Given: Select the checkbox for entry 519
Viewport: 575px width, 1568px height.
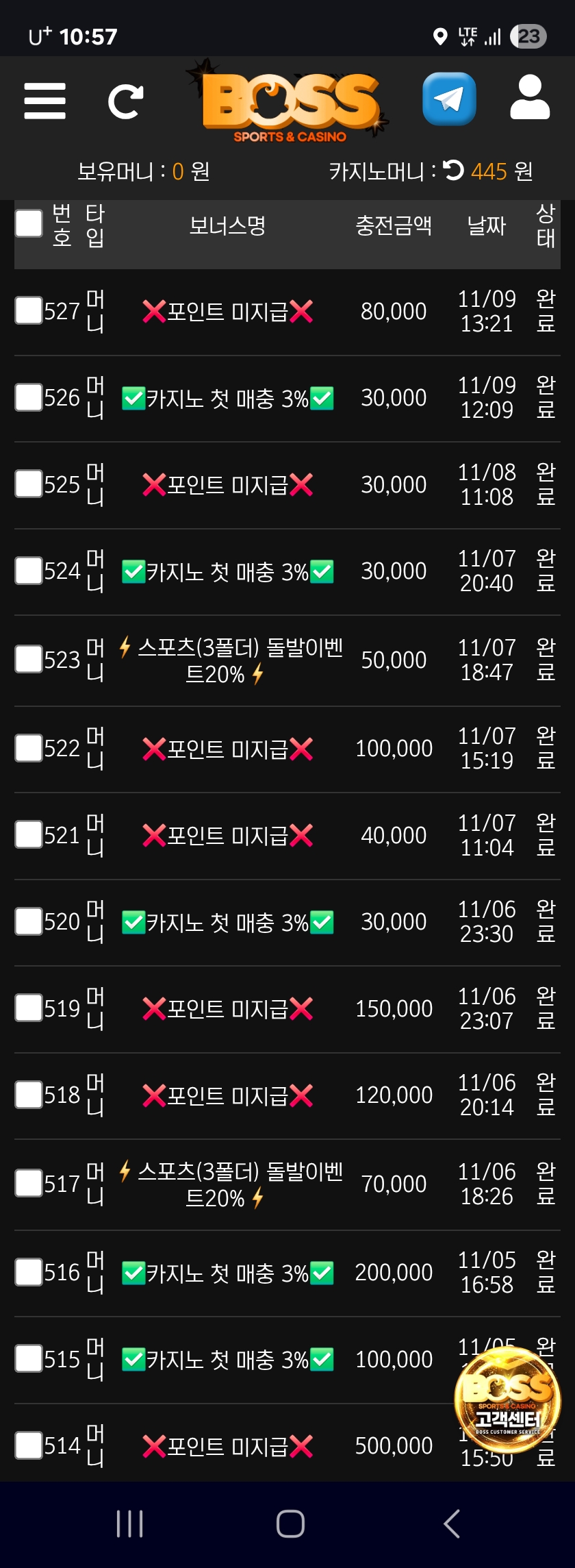Looking at the screenshot, I should [29, 1008].
